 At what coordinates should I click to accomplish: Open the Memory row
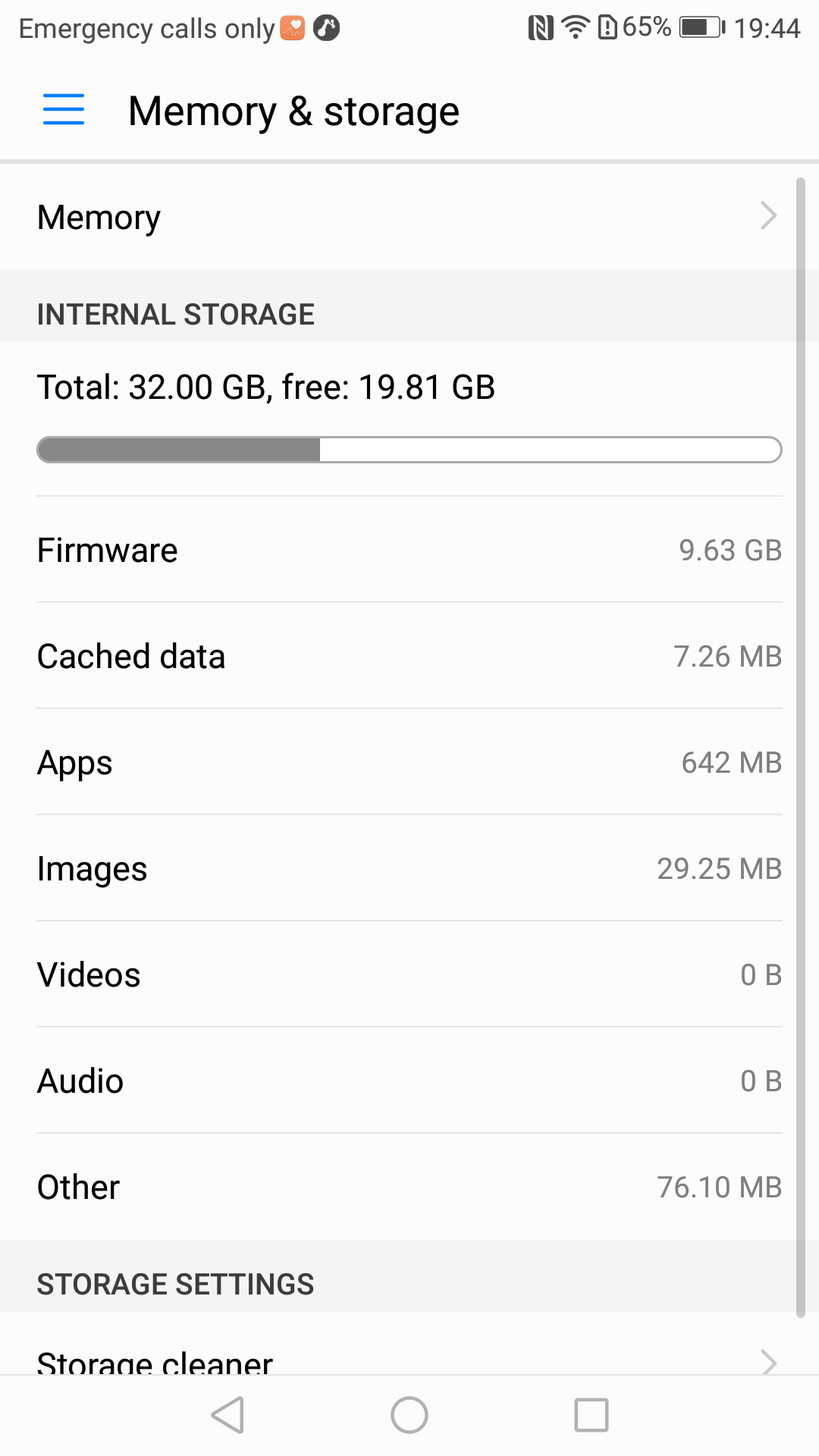click(x=409, y=217)
